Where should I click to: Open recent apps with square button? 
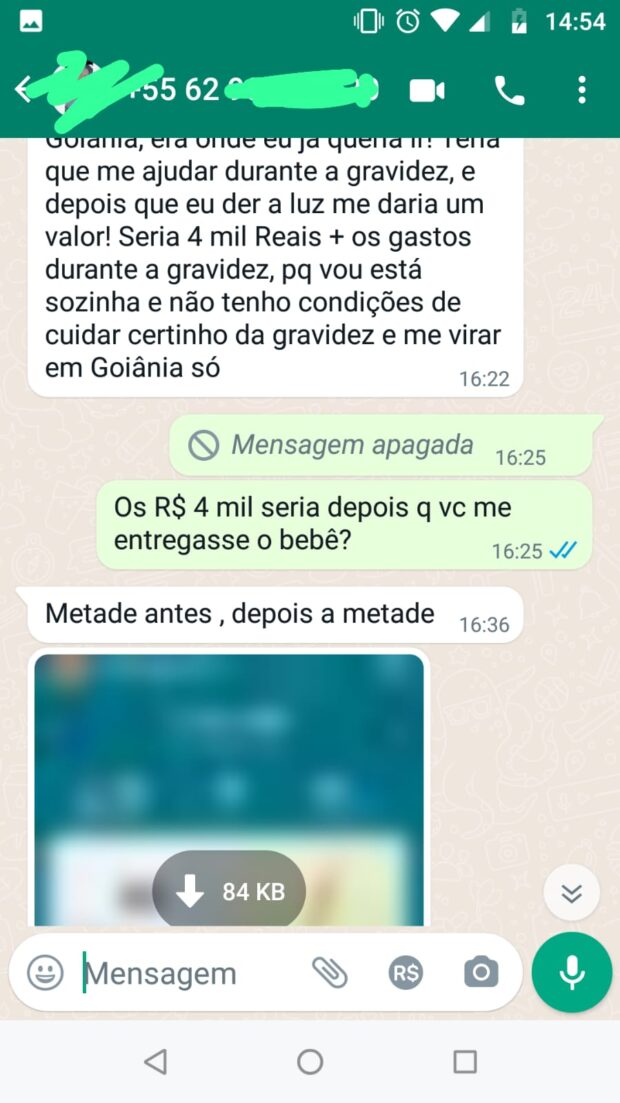pyautogui.click(x=465, y=1061)
